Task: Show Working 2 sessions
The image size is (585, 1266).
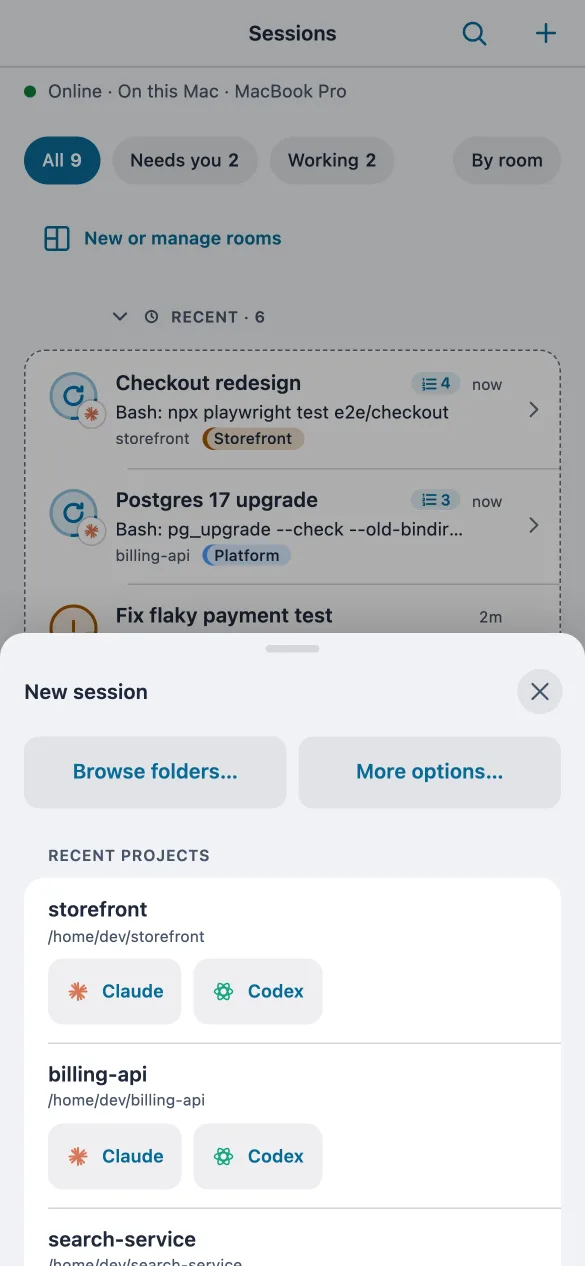Action: point(332,160)
